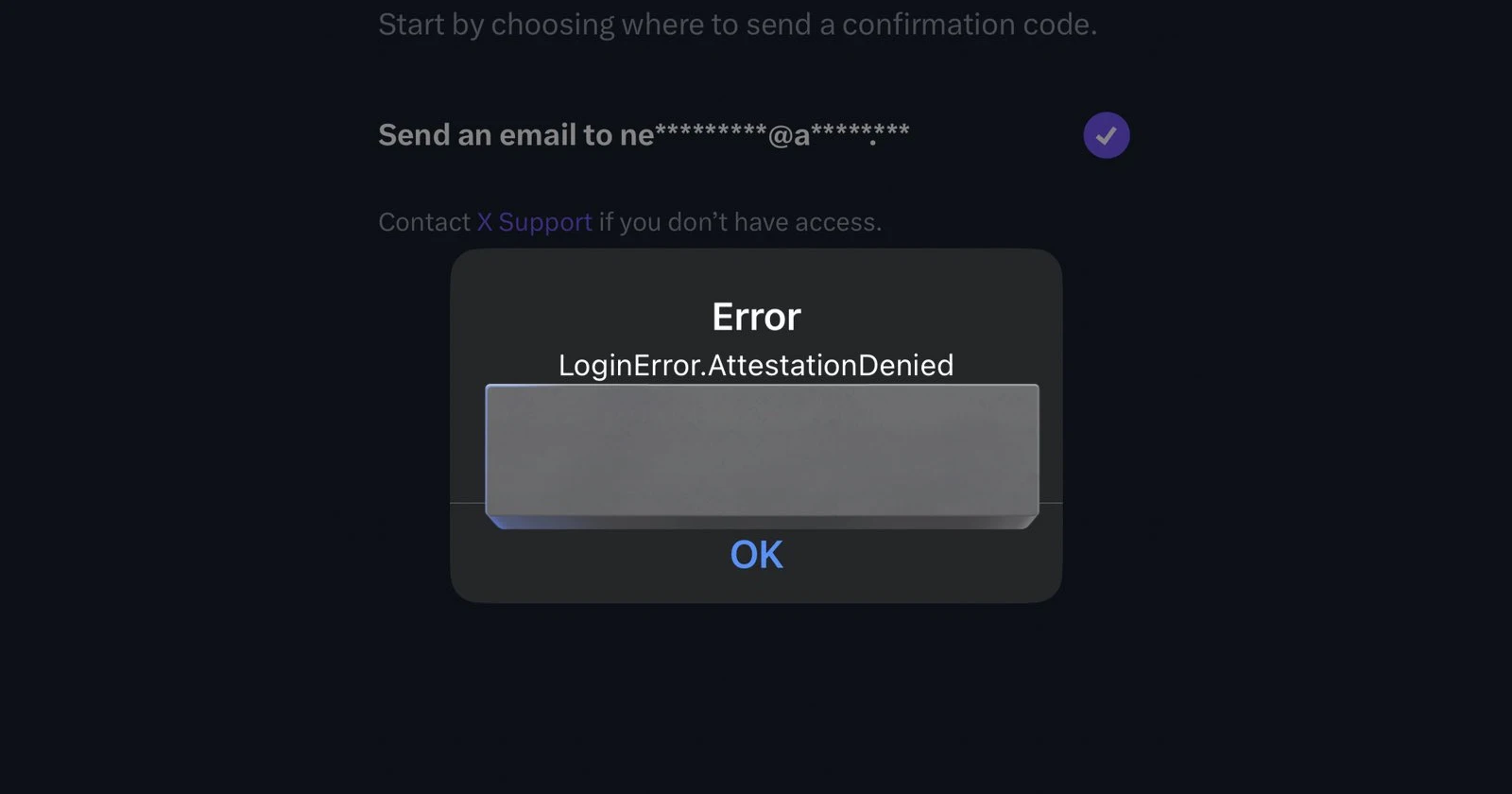Open the X Support link
Image resolution: width=1512 pixels, height=794 pixels.
534,222
